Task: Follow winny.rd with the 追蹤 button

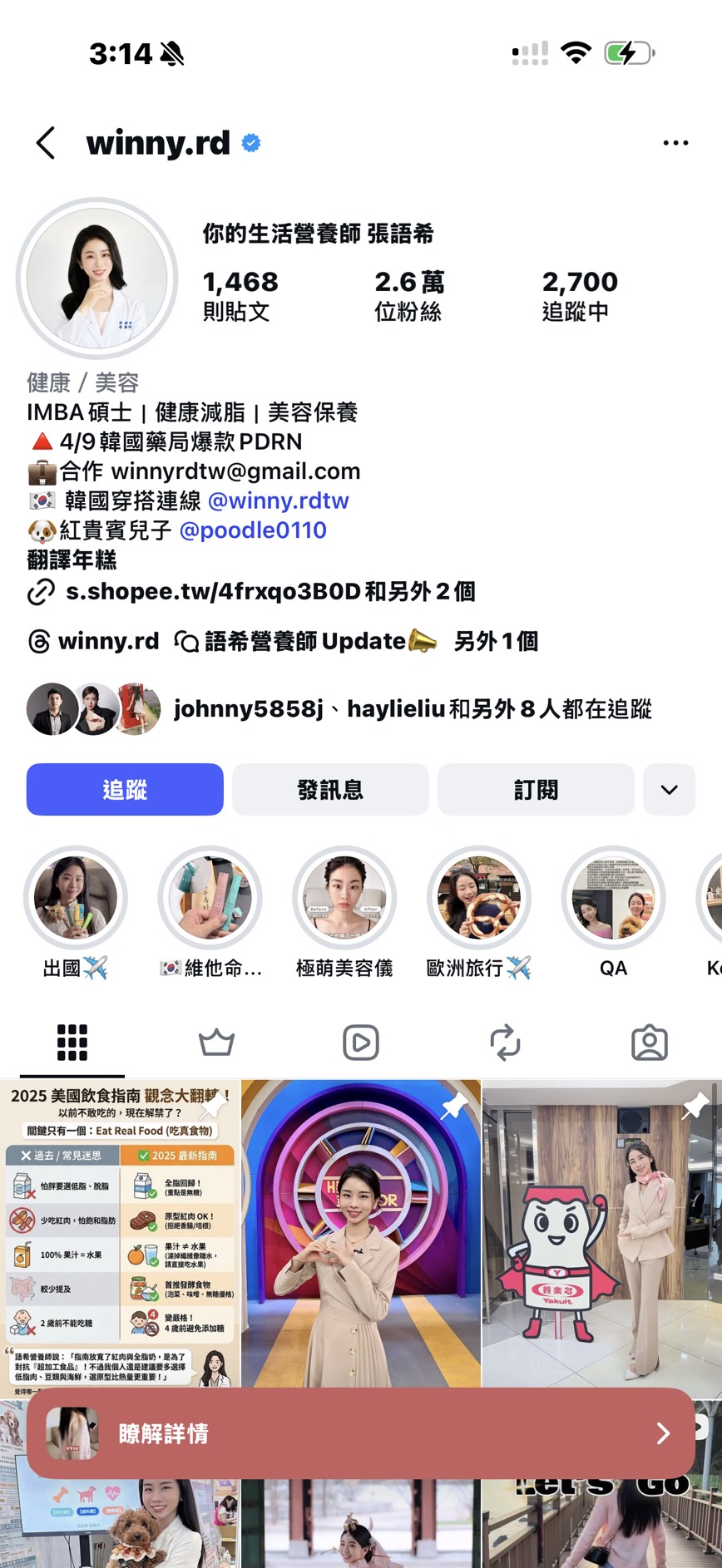Action: point(125,789)
